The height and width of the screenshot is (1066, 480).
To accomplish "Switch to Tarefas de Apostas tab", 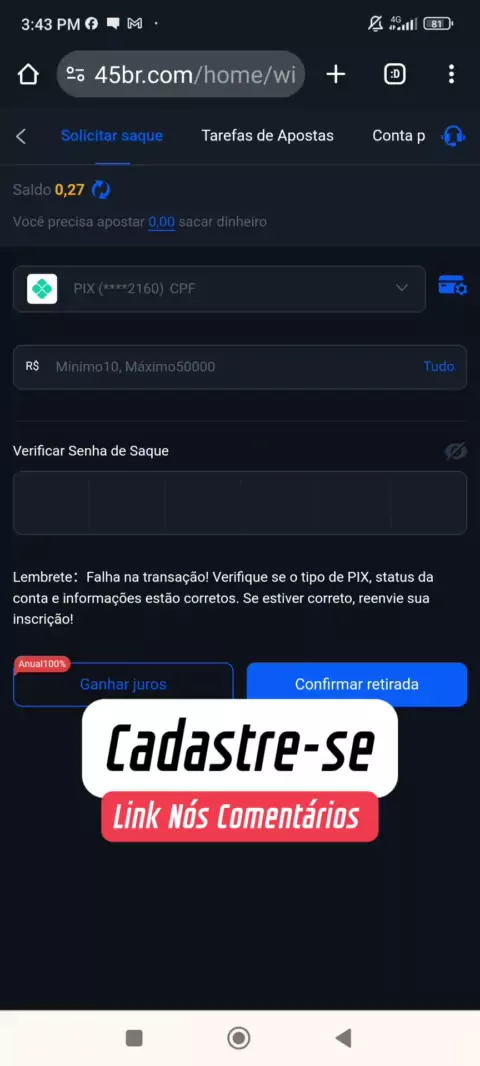I will (267, 135).
